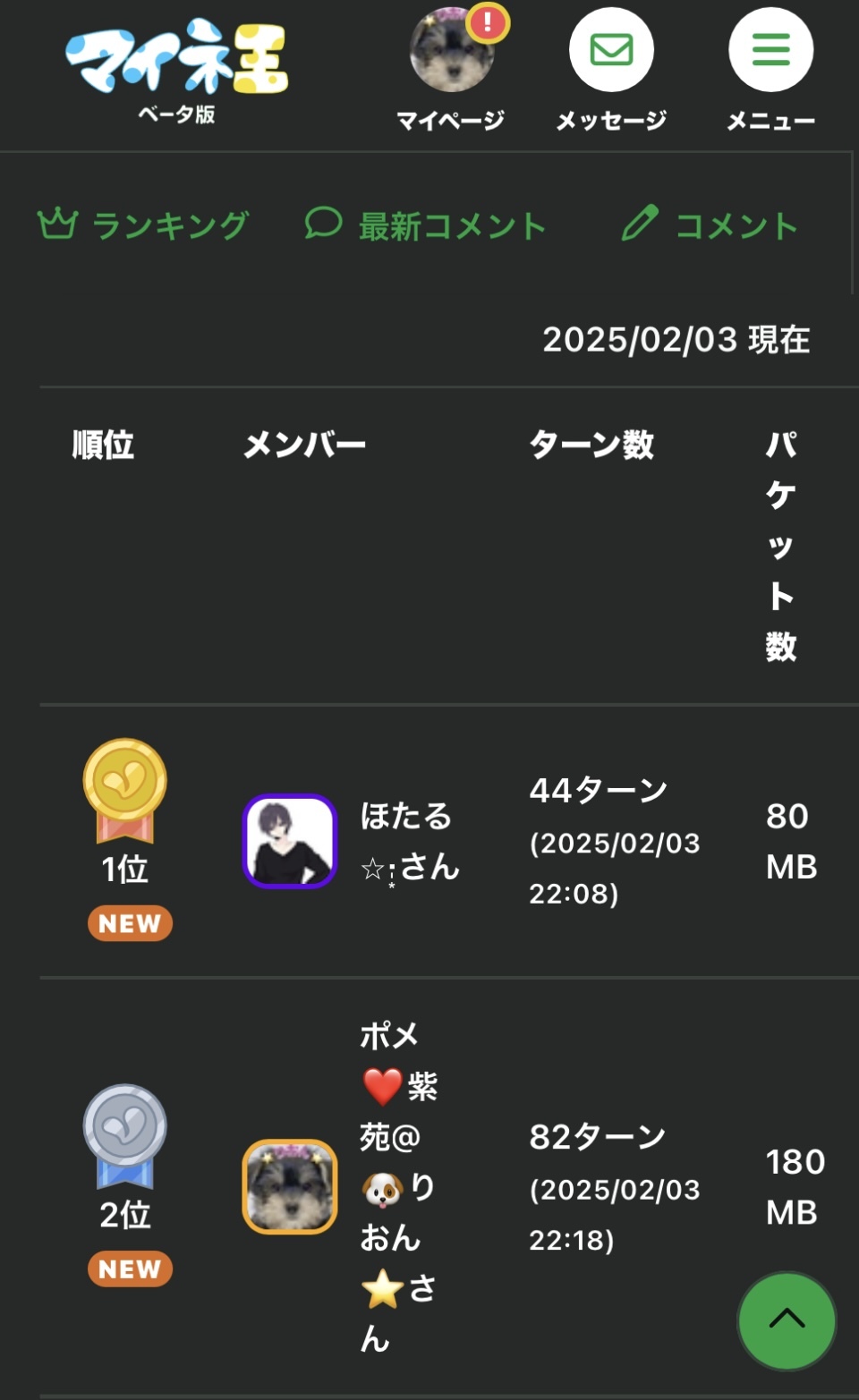Switch to the ランキング tab
Viewport: 859px width, 1400px height.
[x=143, y=225]
